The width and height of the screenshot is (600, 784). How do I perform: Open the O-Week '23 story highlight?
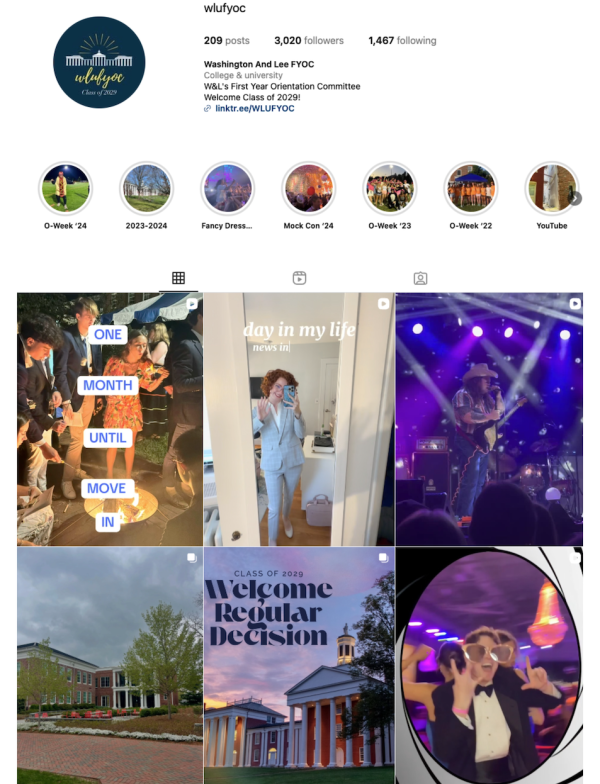389,189
